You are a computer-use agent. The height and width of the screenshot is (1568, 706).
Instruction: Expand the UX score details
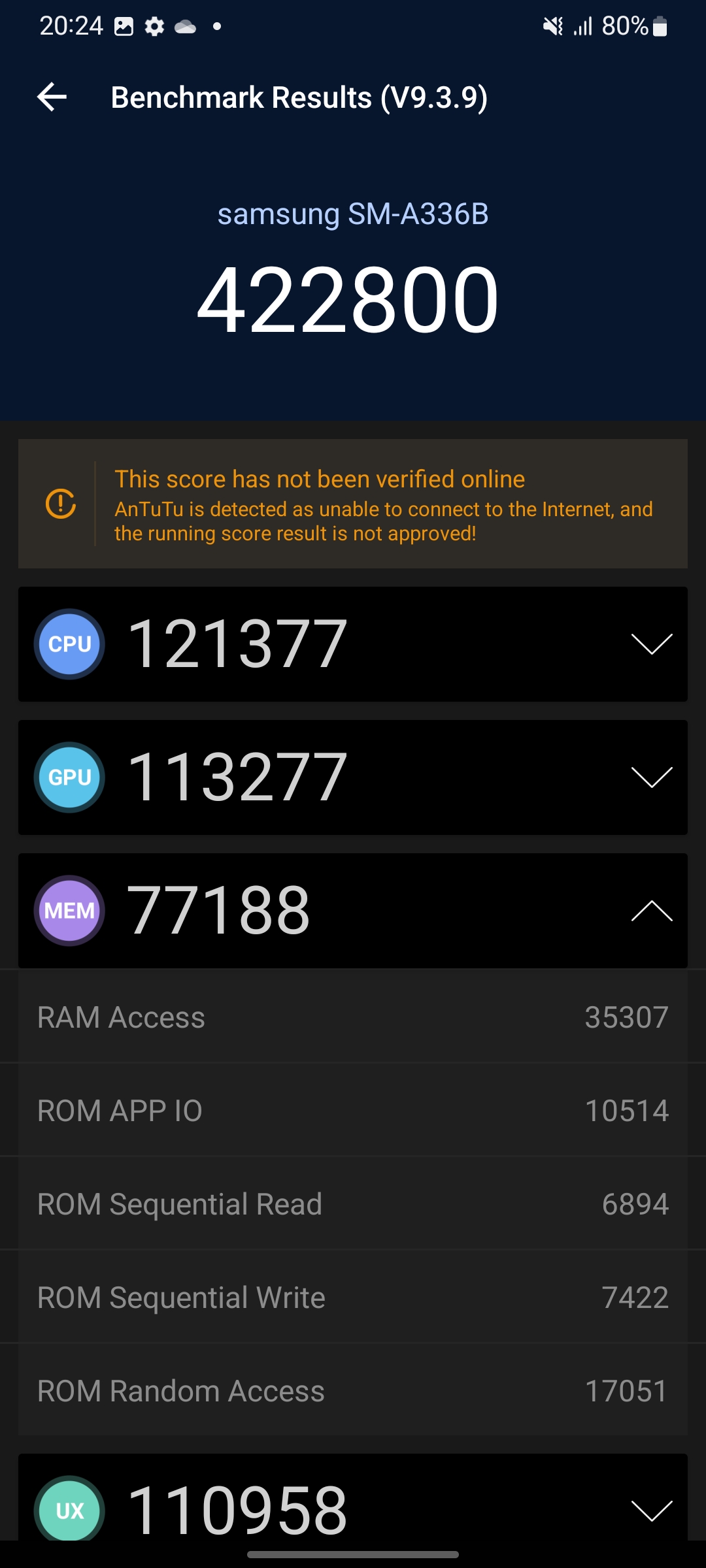pos(651,1511)
